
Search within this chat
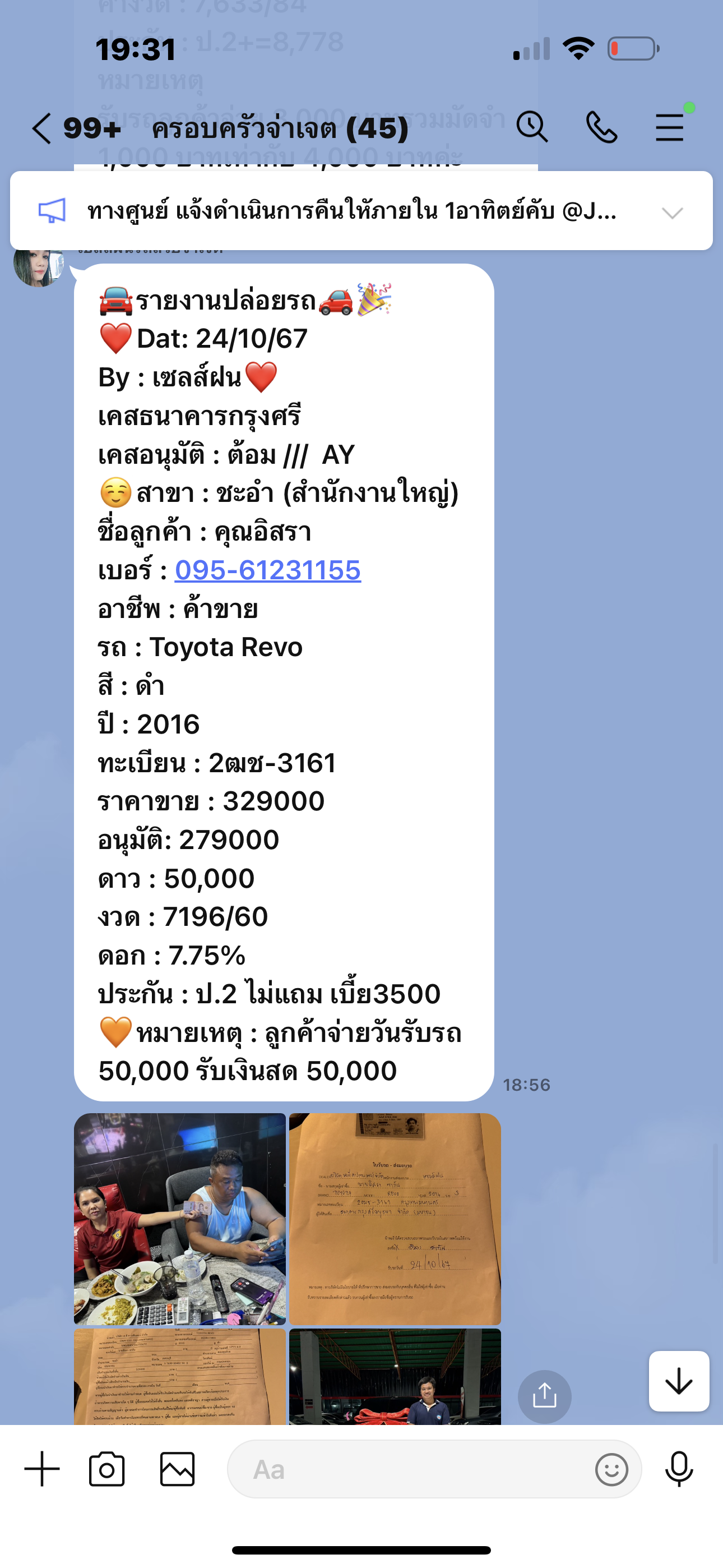tap(532, 127)
